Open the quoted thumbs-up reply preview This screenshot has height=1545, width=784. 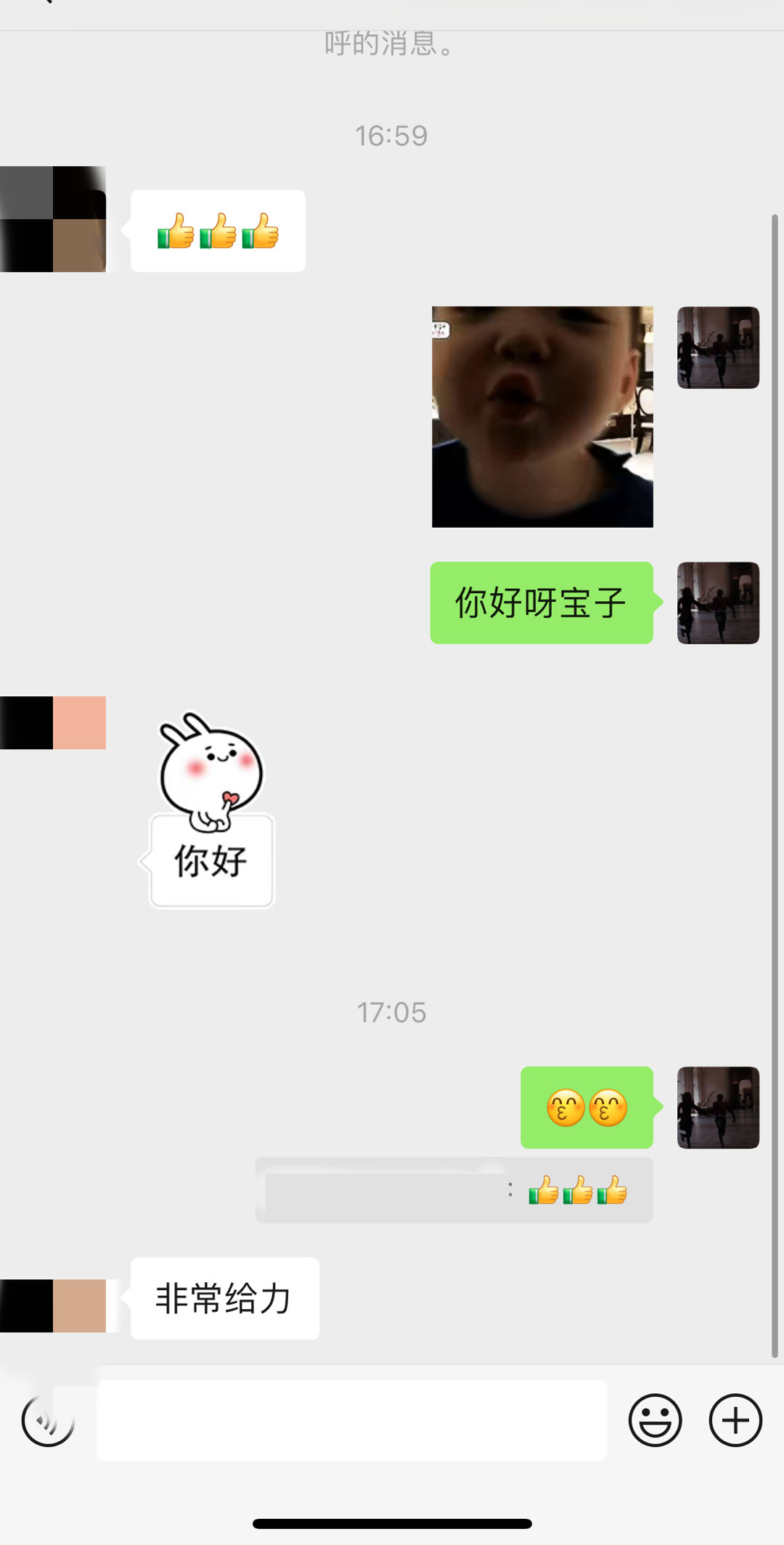[x=454, y=1190]
